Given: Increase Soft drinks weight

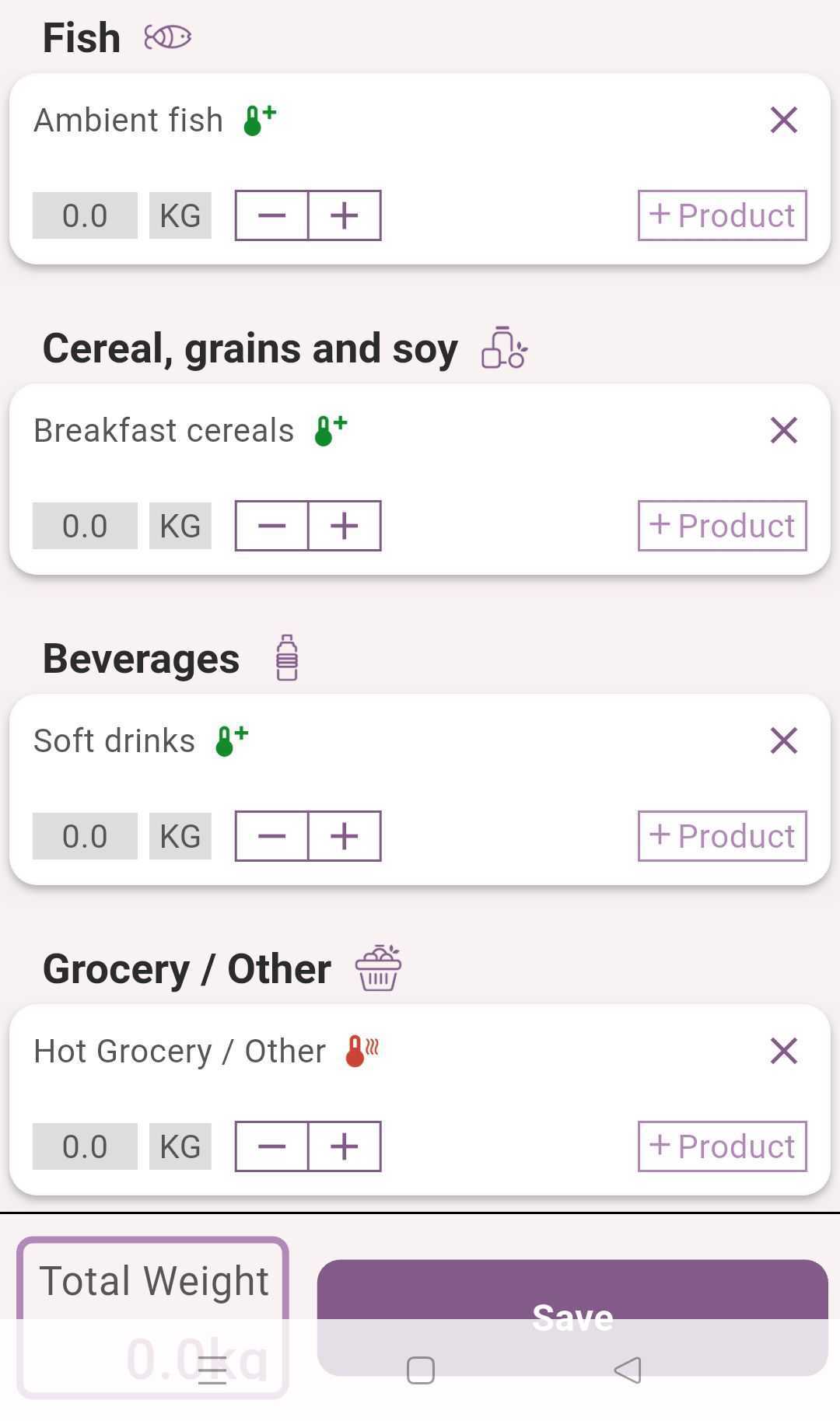Looking at the screenshot, I should tap(345, 836).
